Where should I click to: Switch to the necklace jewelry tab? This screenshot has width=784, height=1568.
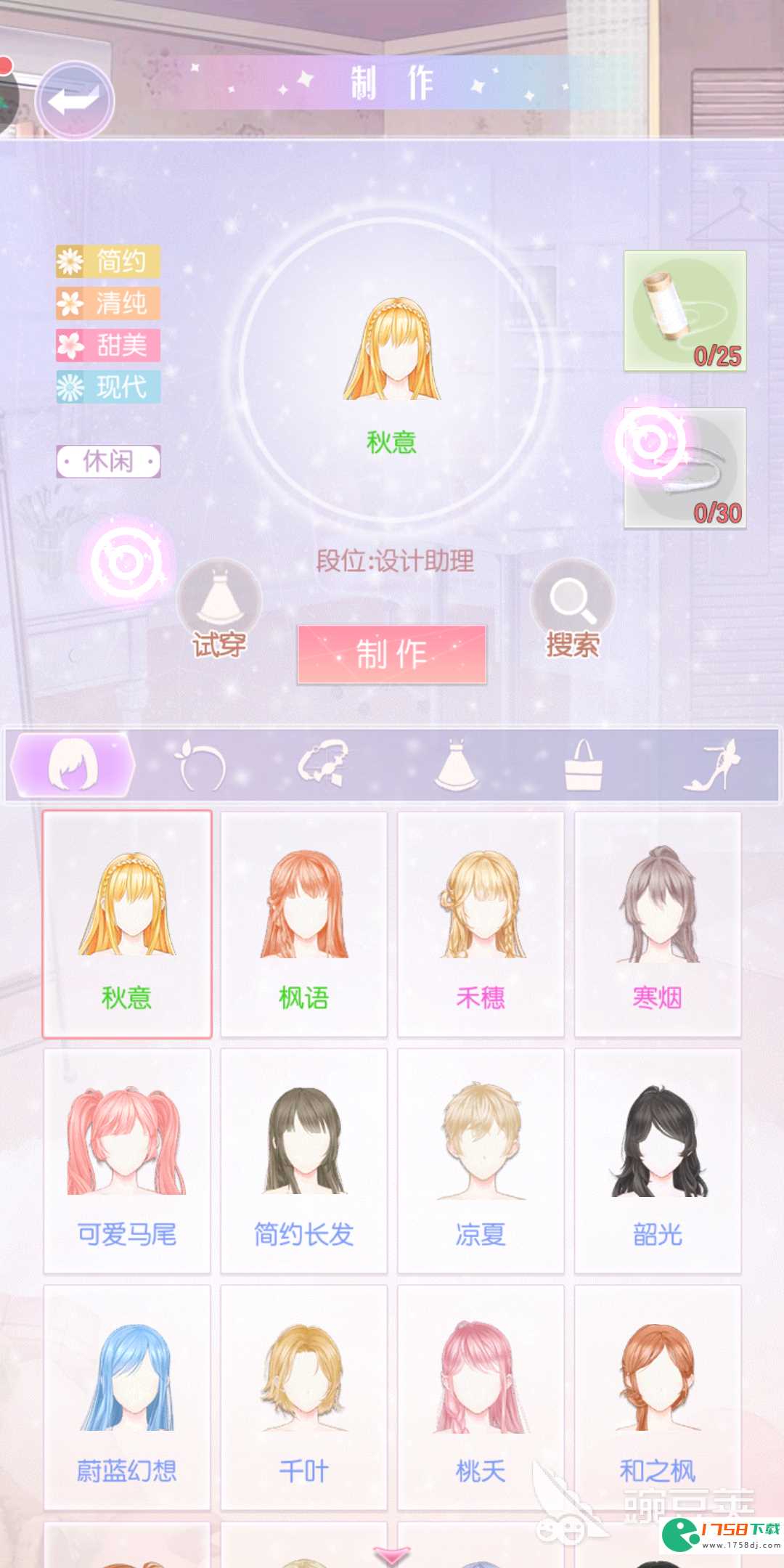coord(324,764)
